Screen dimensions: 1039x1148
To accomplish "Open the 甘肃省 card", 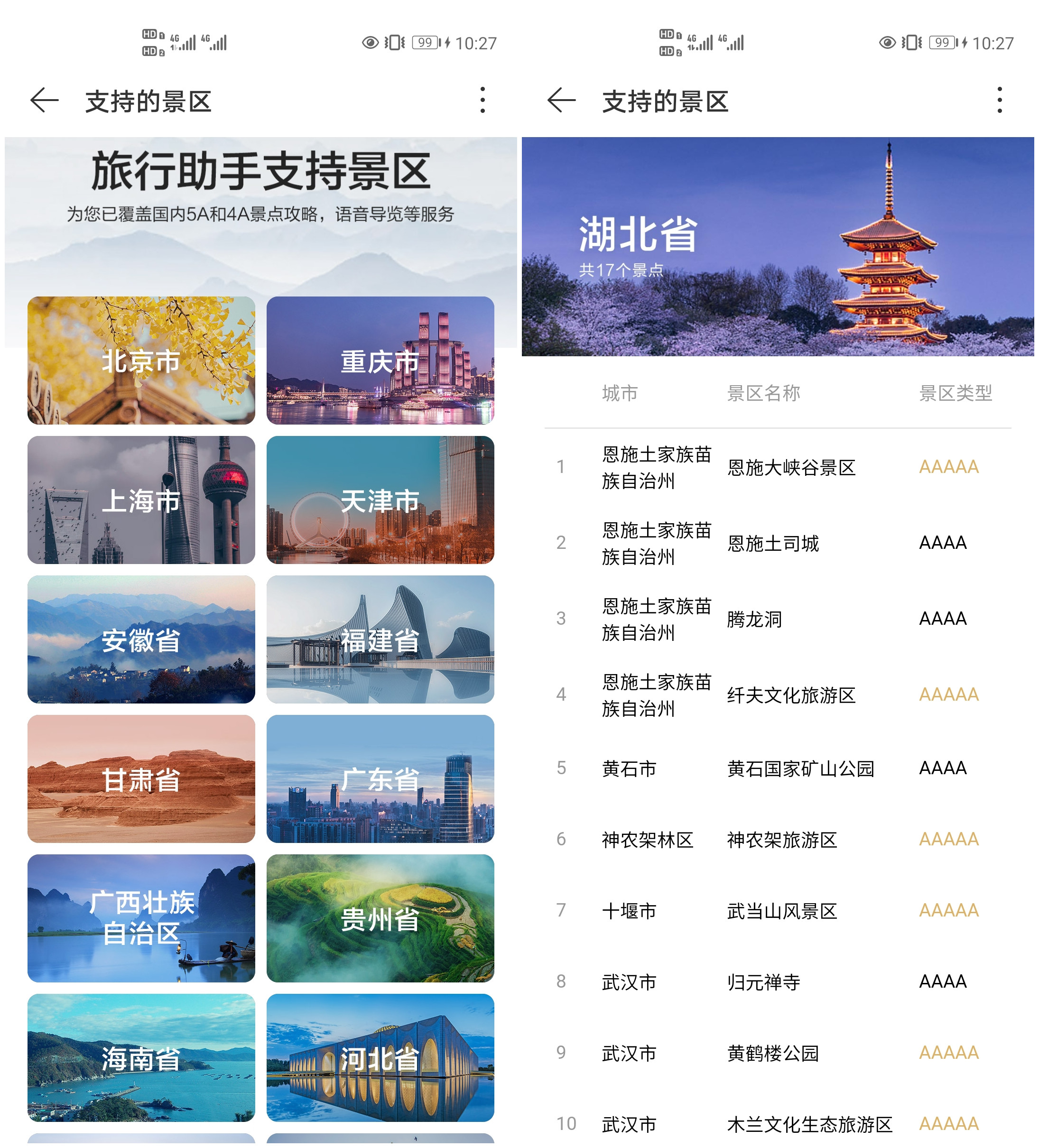I will point(141,779).
